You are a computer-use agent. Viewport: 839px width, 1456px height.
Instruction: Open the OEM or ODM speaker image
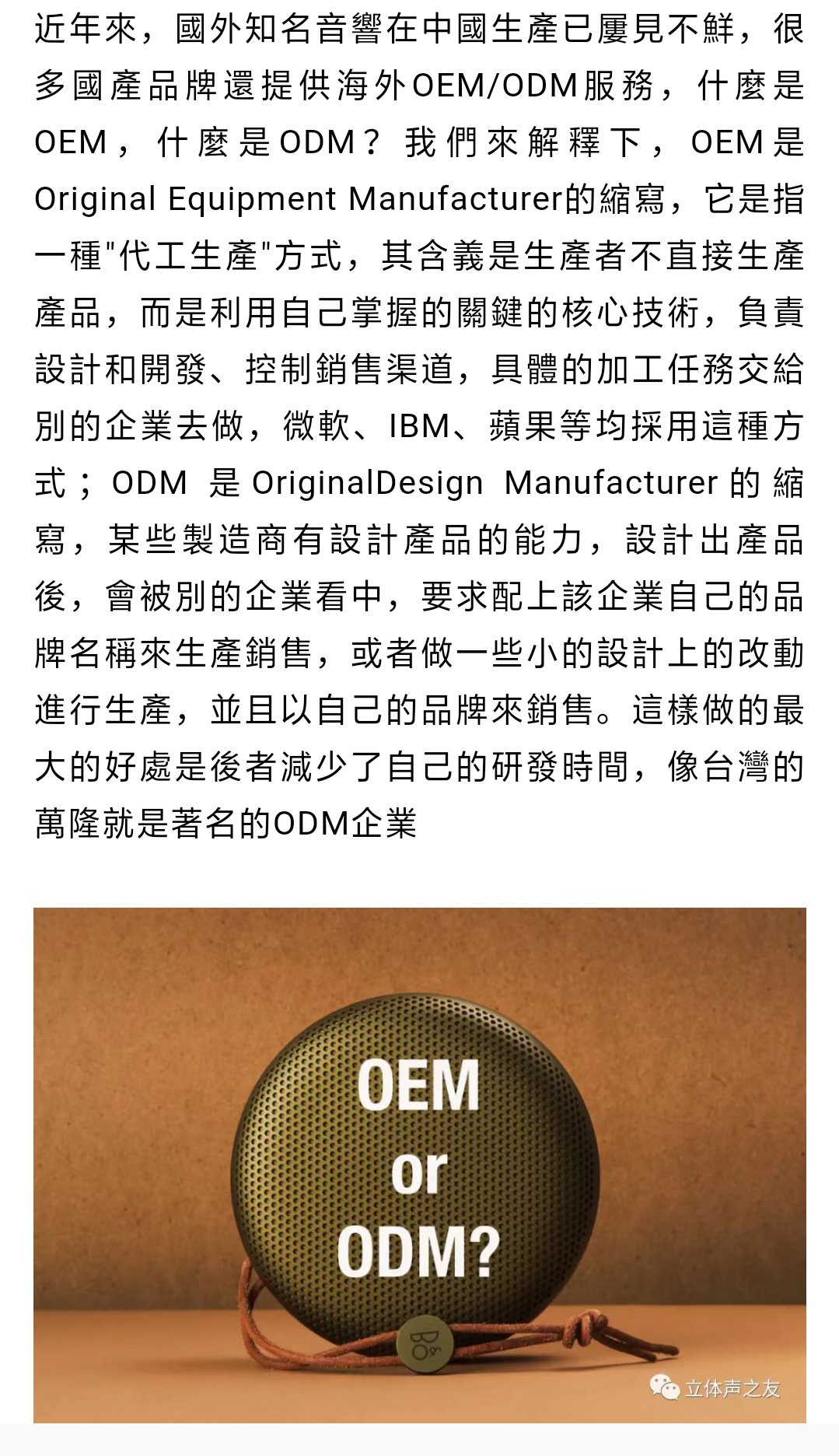click(420, 1165)
